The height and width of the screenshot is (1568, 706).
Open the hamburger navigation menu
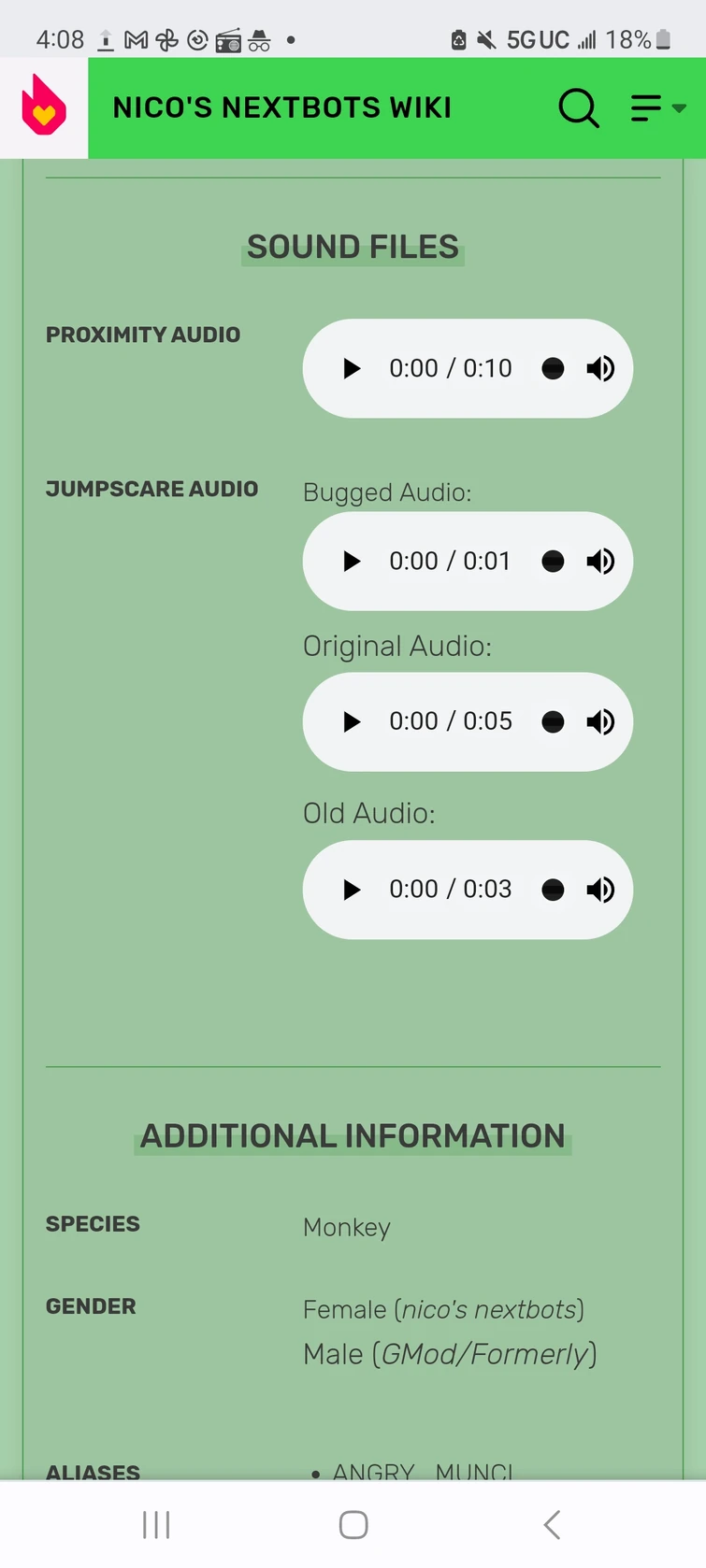pyautogui.click(x=645, y=108)
